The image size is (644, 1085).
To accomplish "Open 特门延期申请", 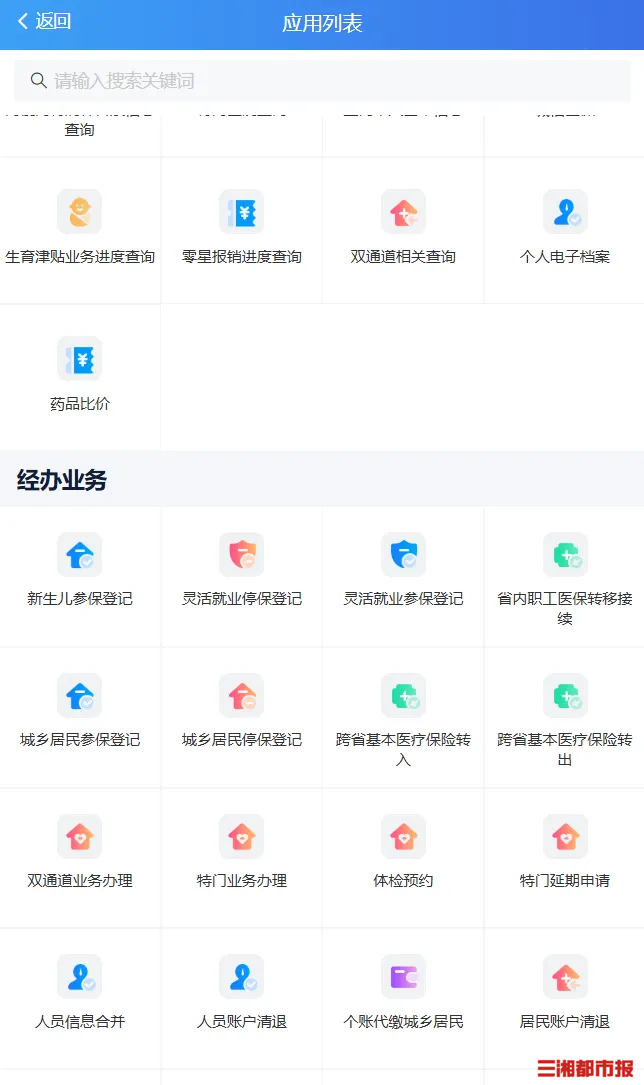I will 565,854.
